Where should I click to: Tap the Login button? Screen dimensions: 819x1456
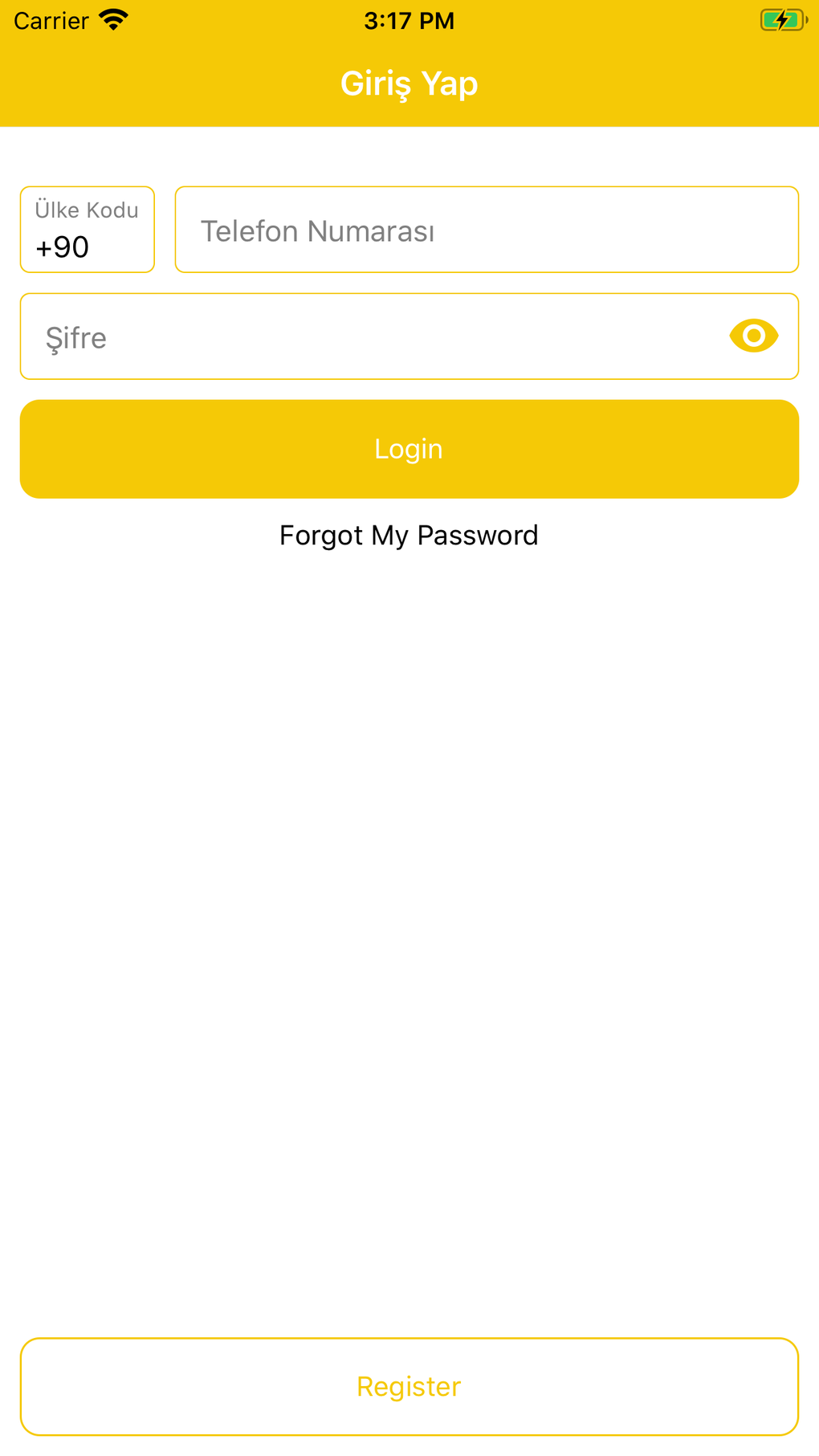[409, 449]
